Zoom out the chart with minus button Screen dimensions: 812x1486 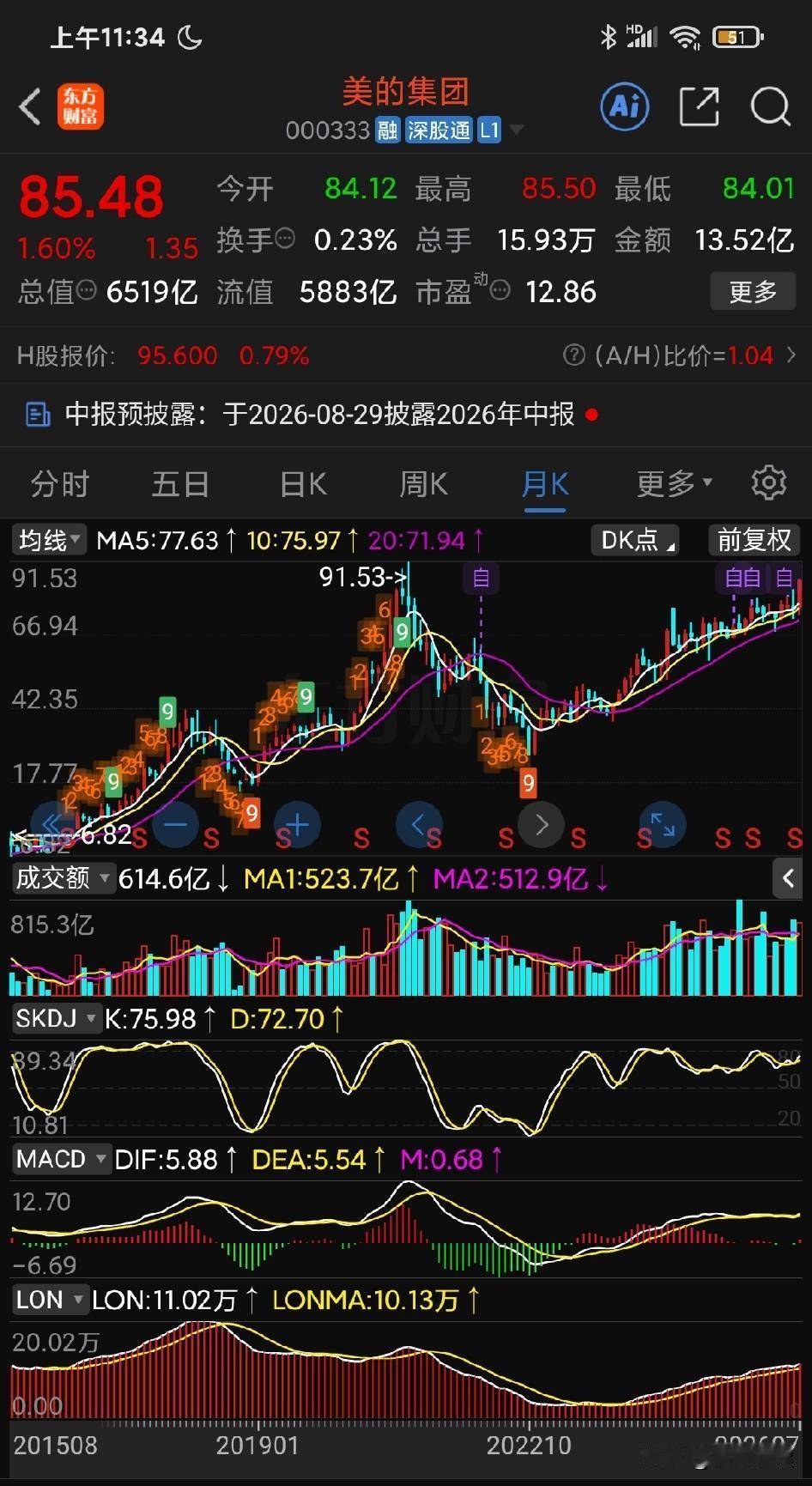point(175,826)
